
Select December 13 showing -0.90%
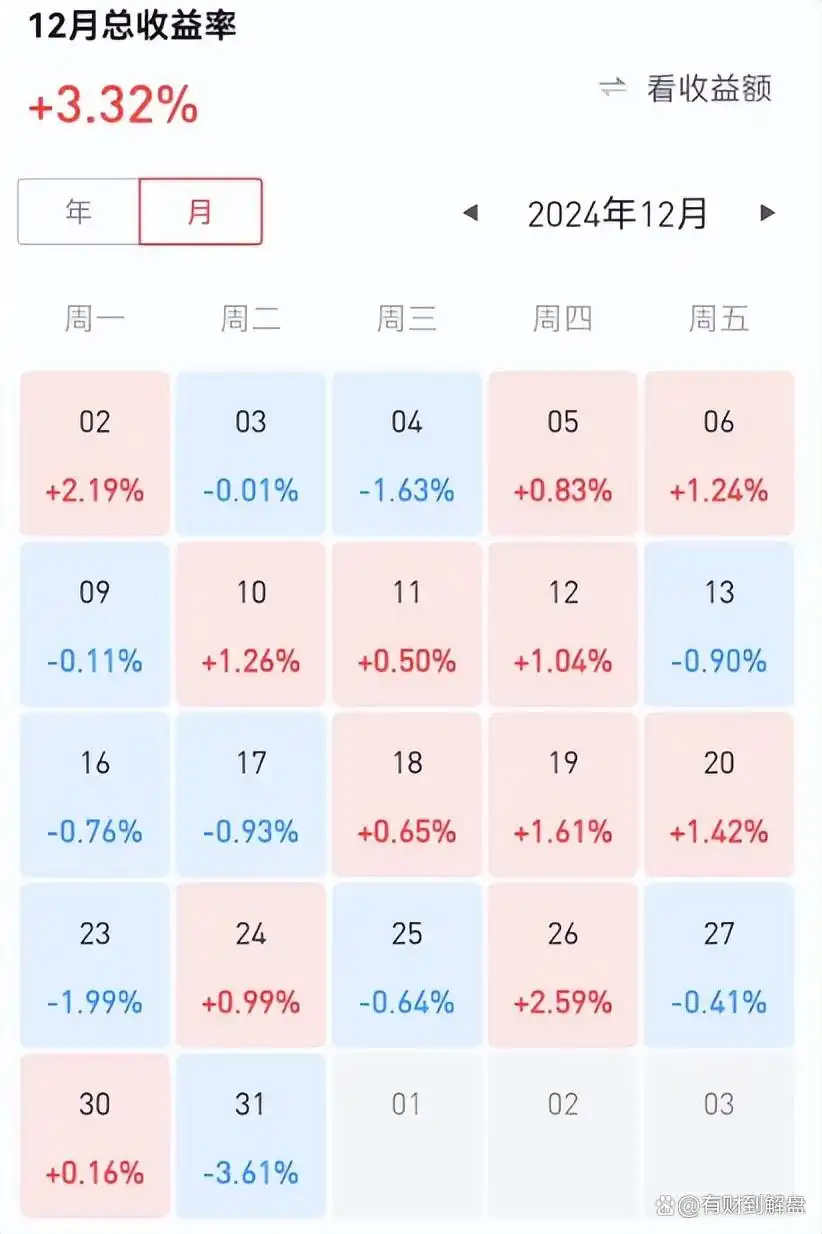(718, 623)
